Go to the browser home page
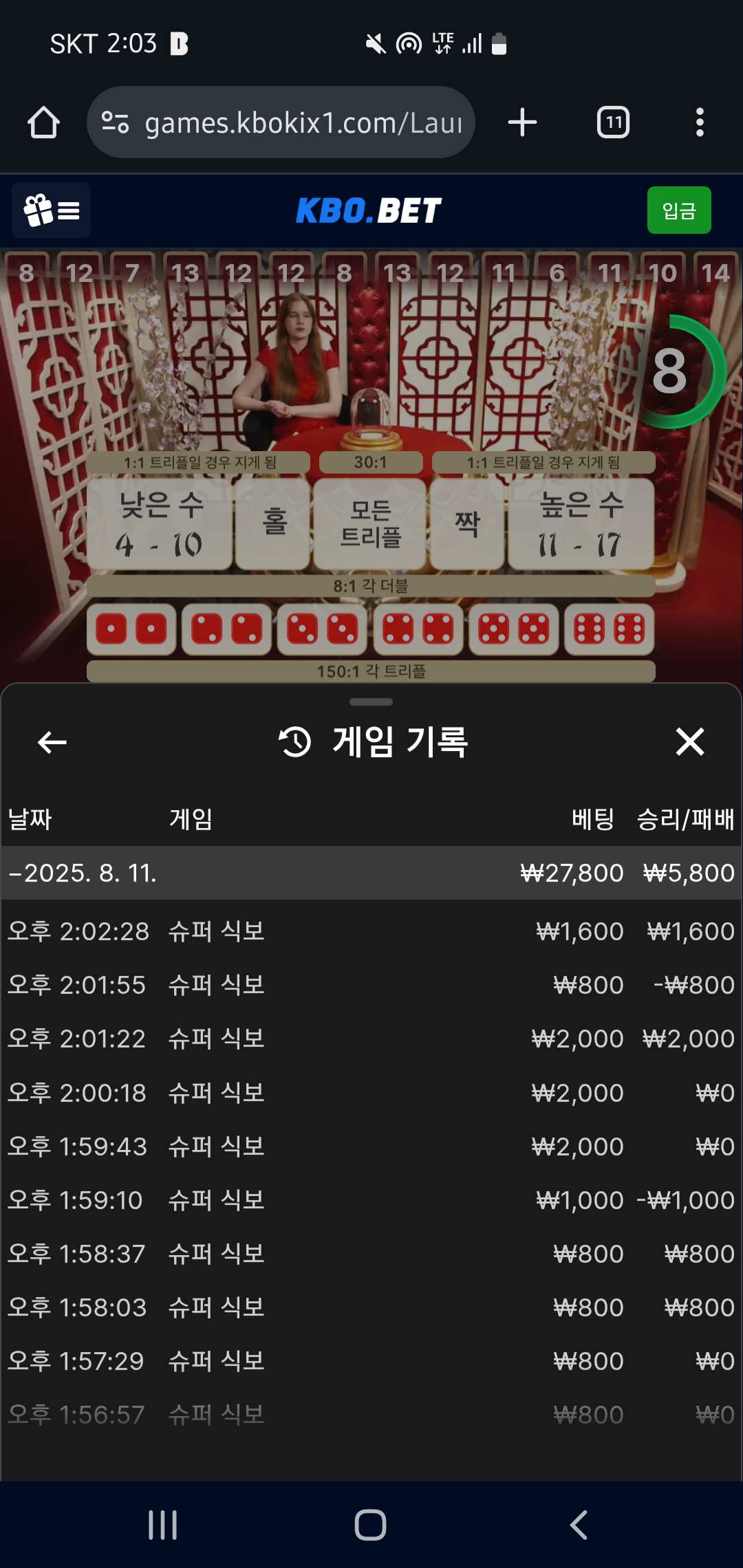 [x=43, y=122]
